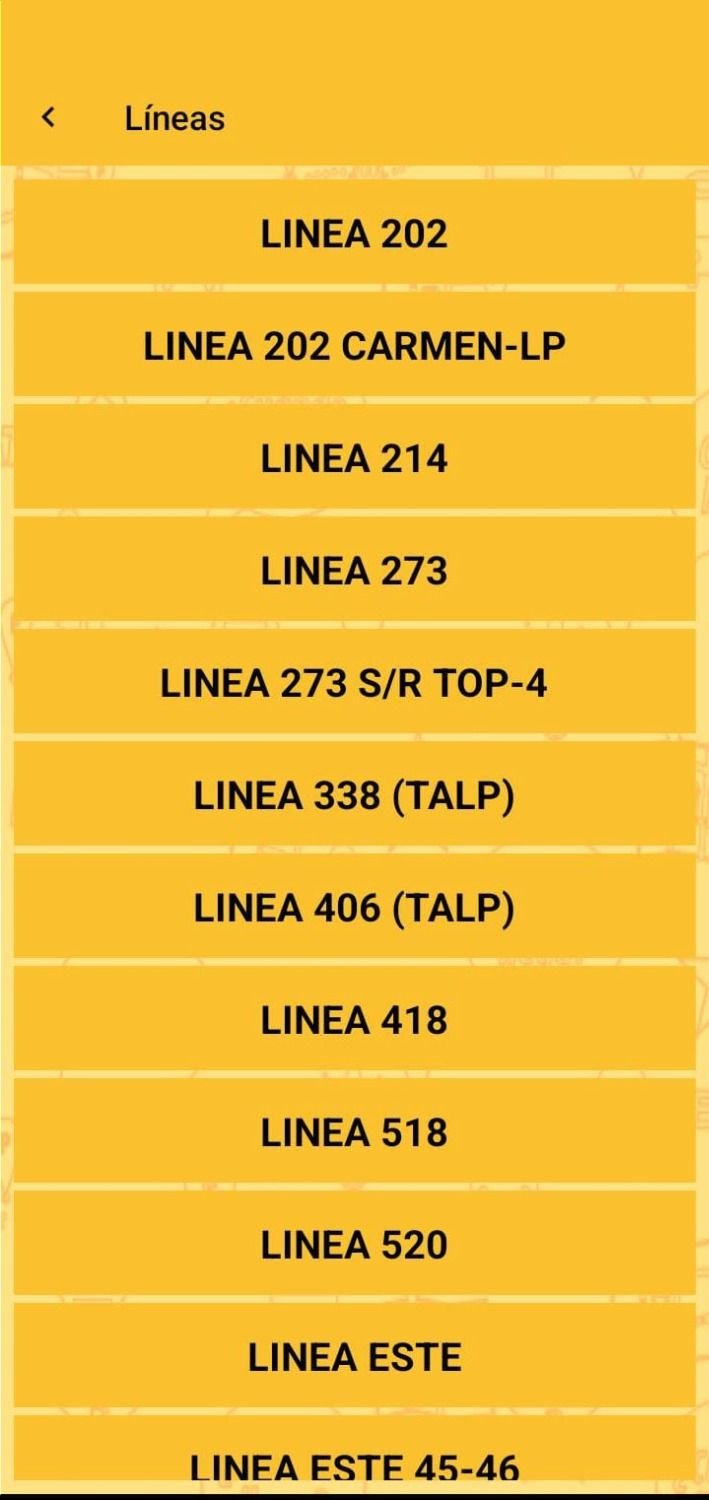
Task: Select LINEA 202 CARMEN-LP
Action: tap(354, 346)
